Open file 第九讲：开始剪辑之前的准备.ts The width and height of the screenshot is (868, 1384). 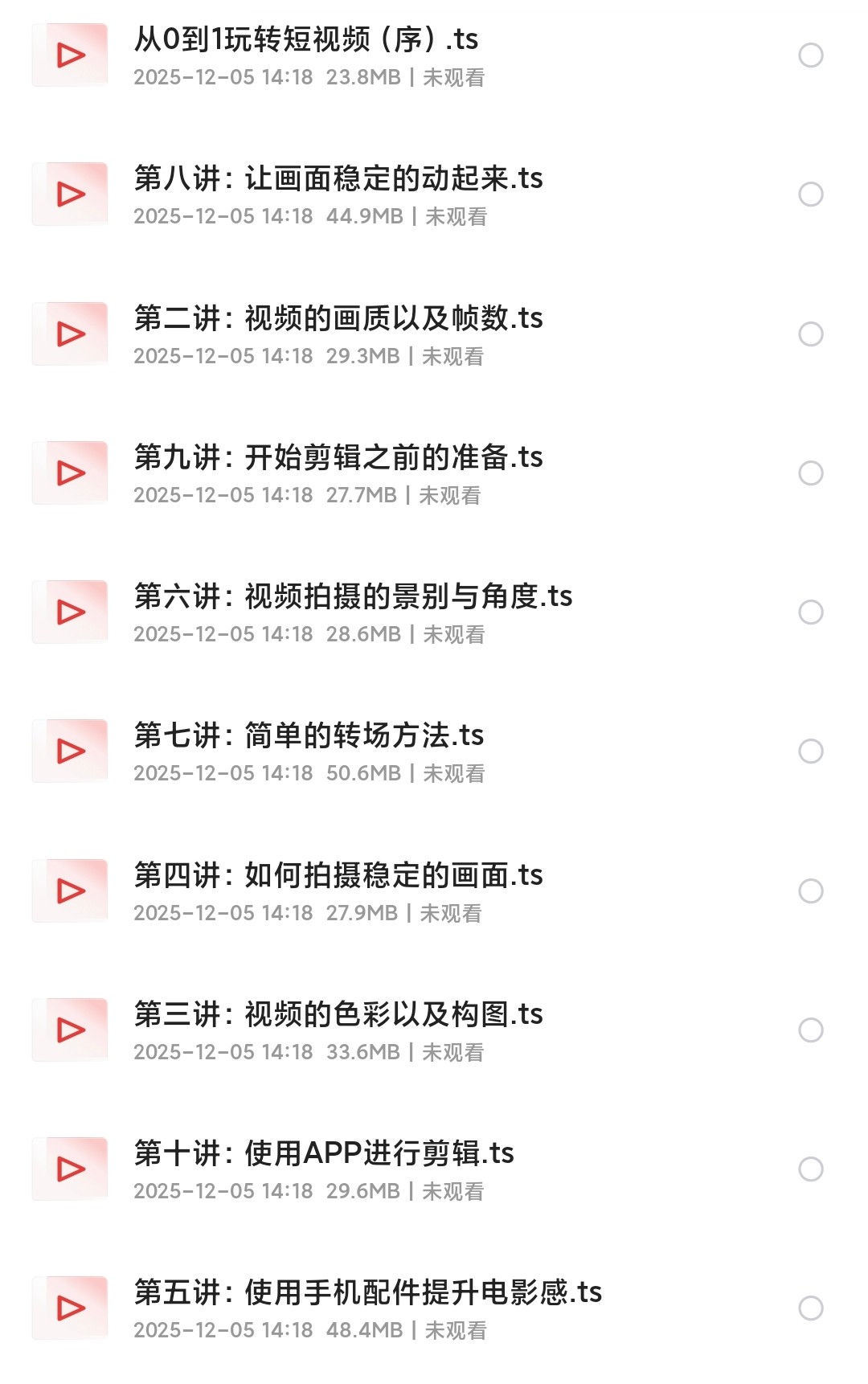click(338, 458)
